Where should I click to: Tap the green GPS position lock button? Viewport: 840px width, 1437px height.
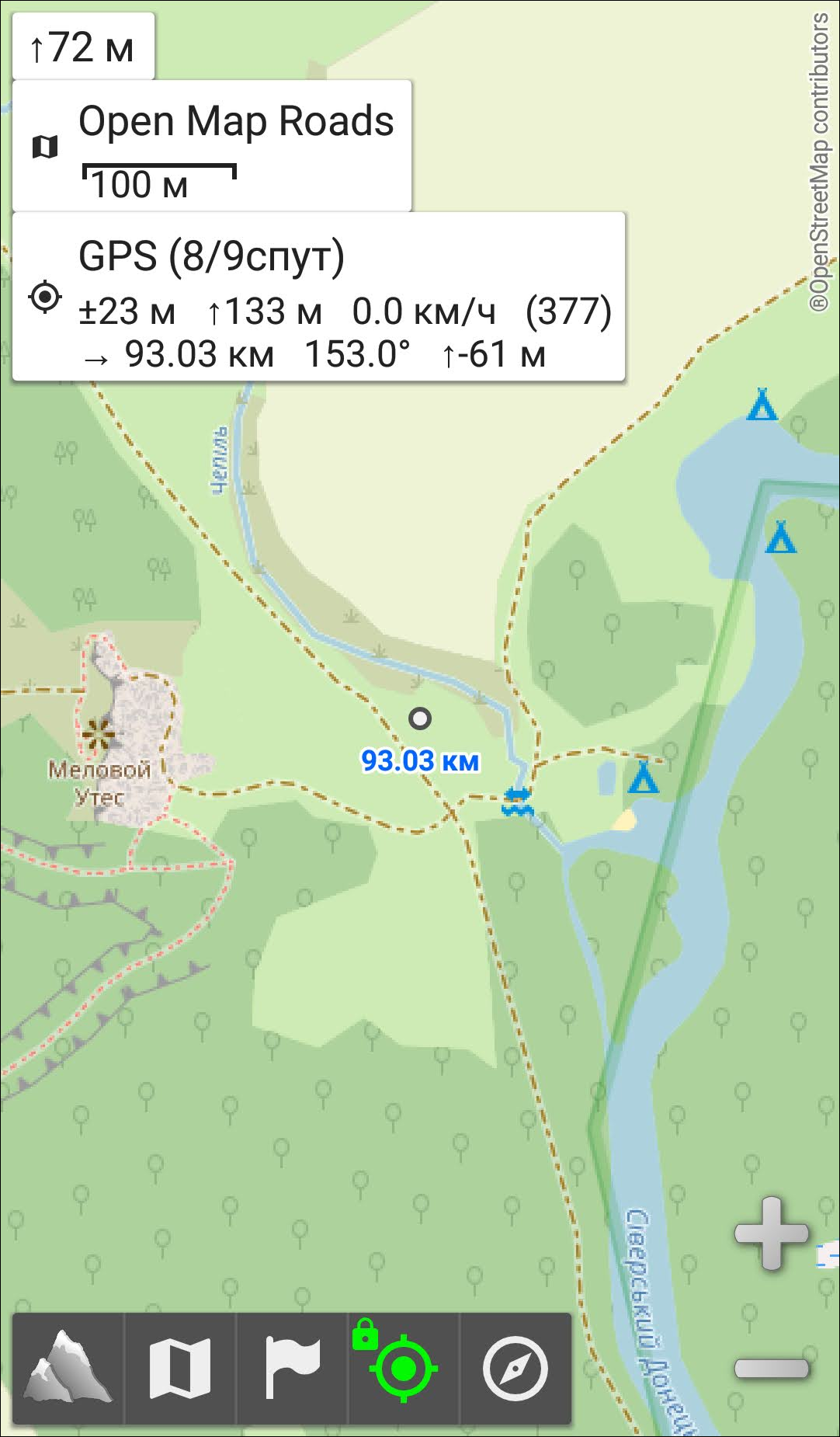pyautogui.click(x=404, y=1368)
